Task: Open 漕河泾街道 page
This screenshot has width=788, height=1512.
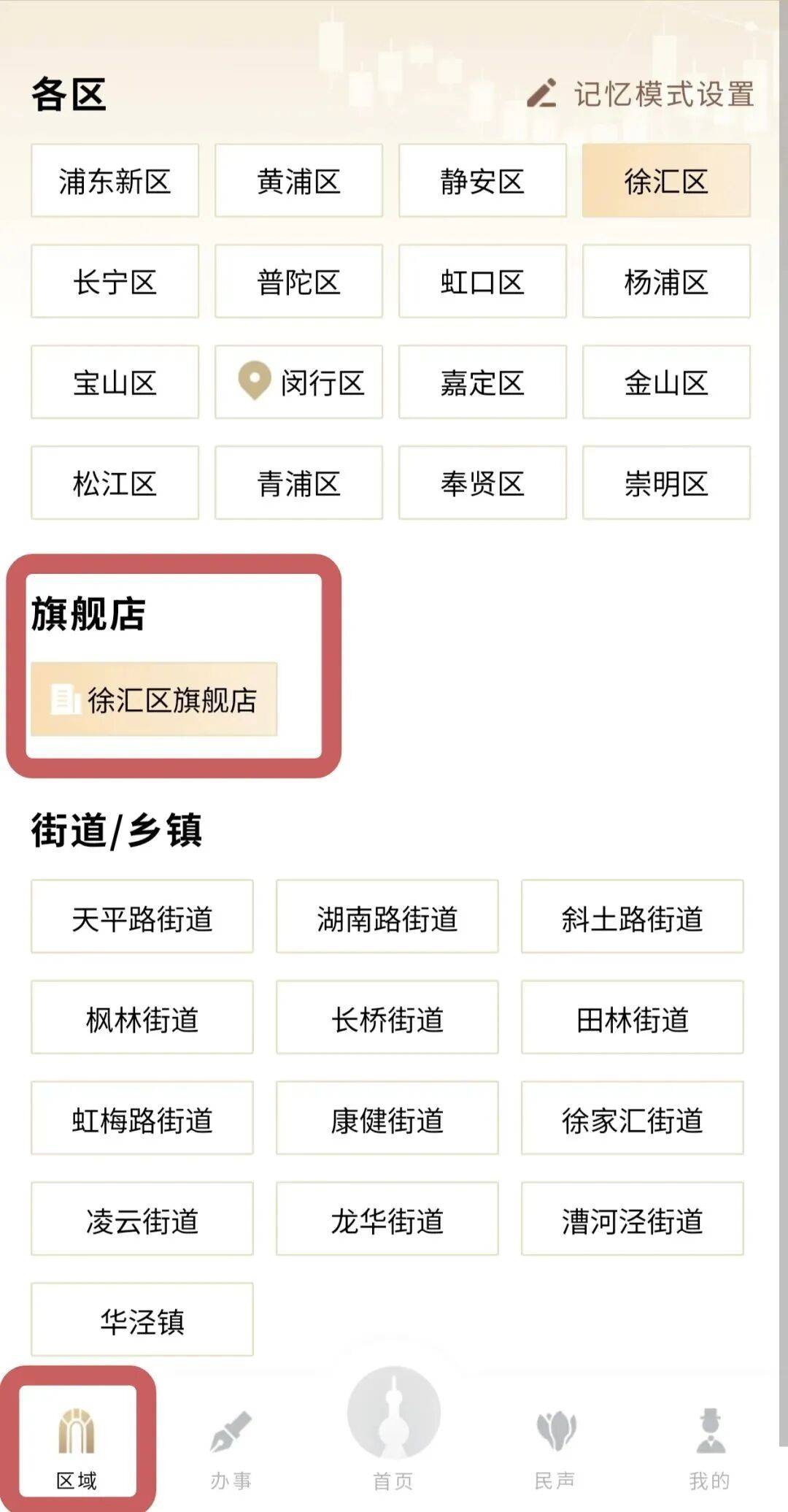Action: [633, 1219]
